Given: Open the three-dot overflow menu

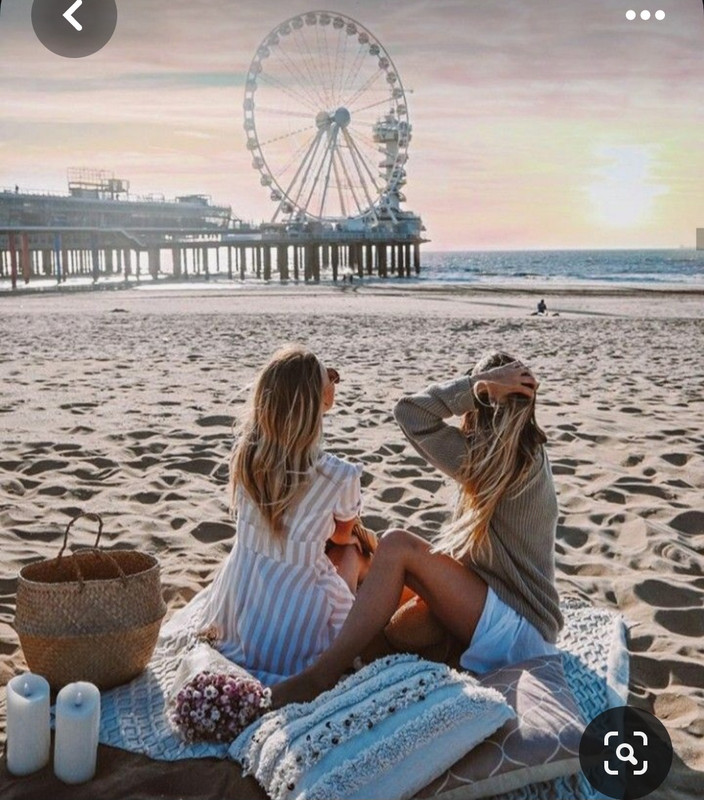Looking at the screenshot, I should 644,15.
